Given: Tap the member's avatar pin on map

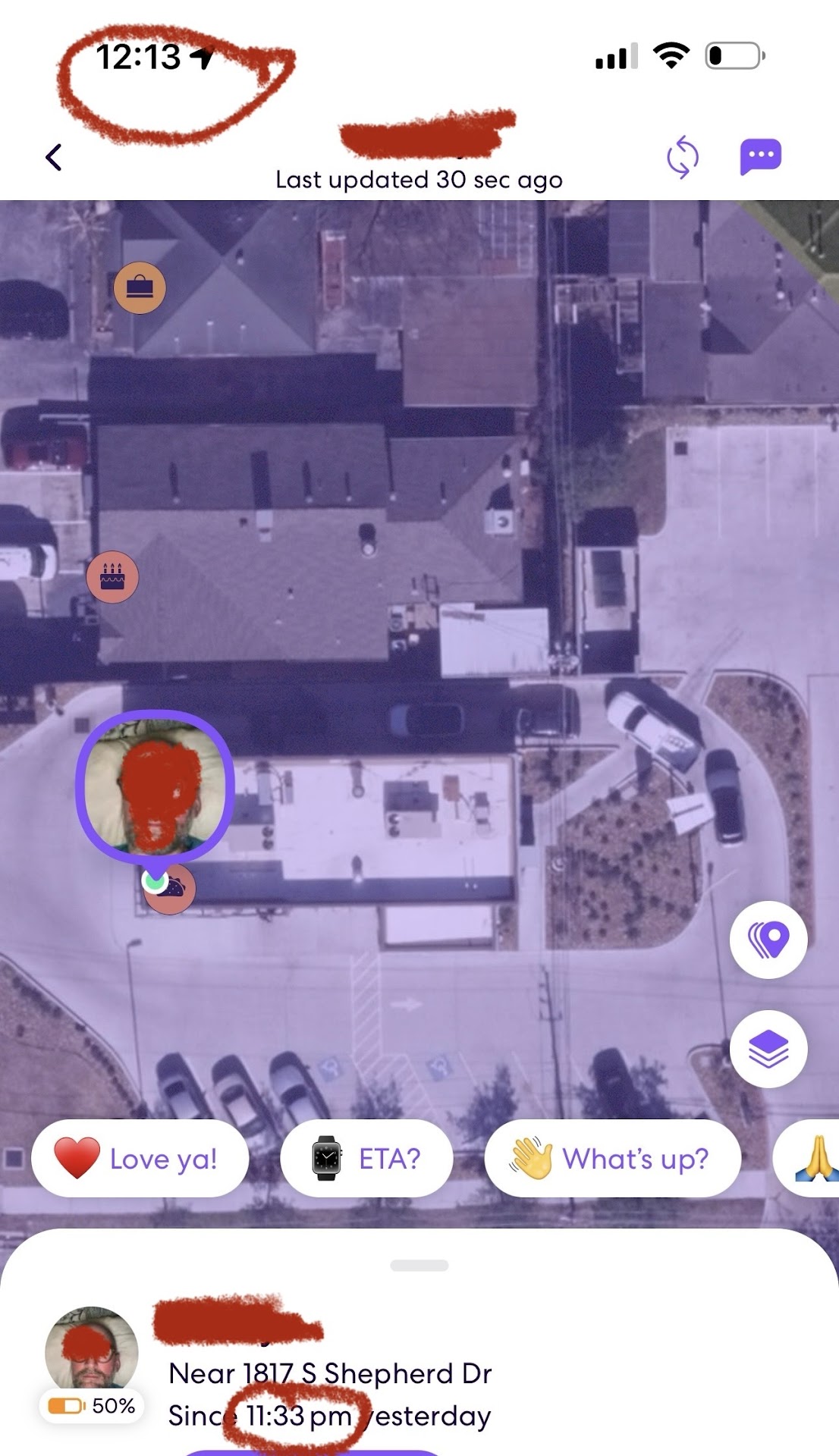Looking at the screenshot, I should pos(155,787).
